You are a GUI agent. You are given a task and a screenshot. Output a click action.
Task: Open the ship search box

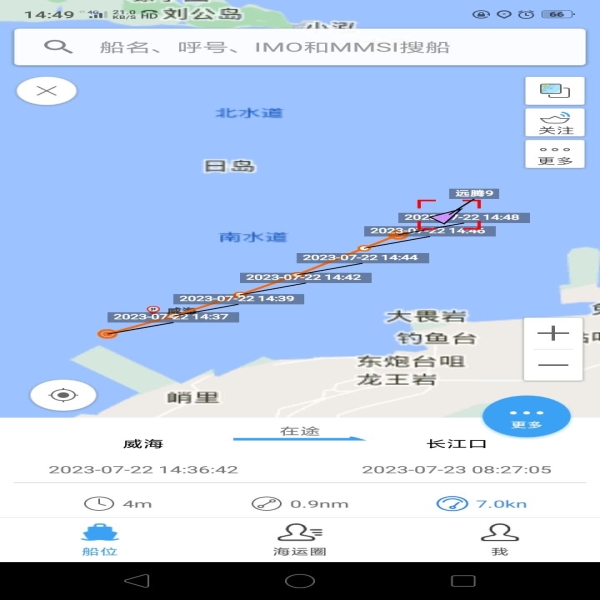300,47
